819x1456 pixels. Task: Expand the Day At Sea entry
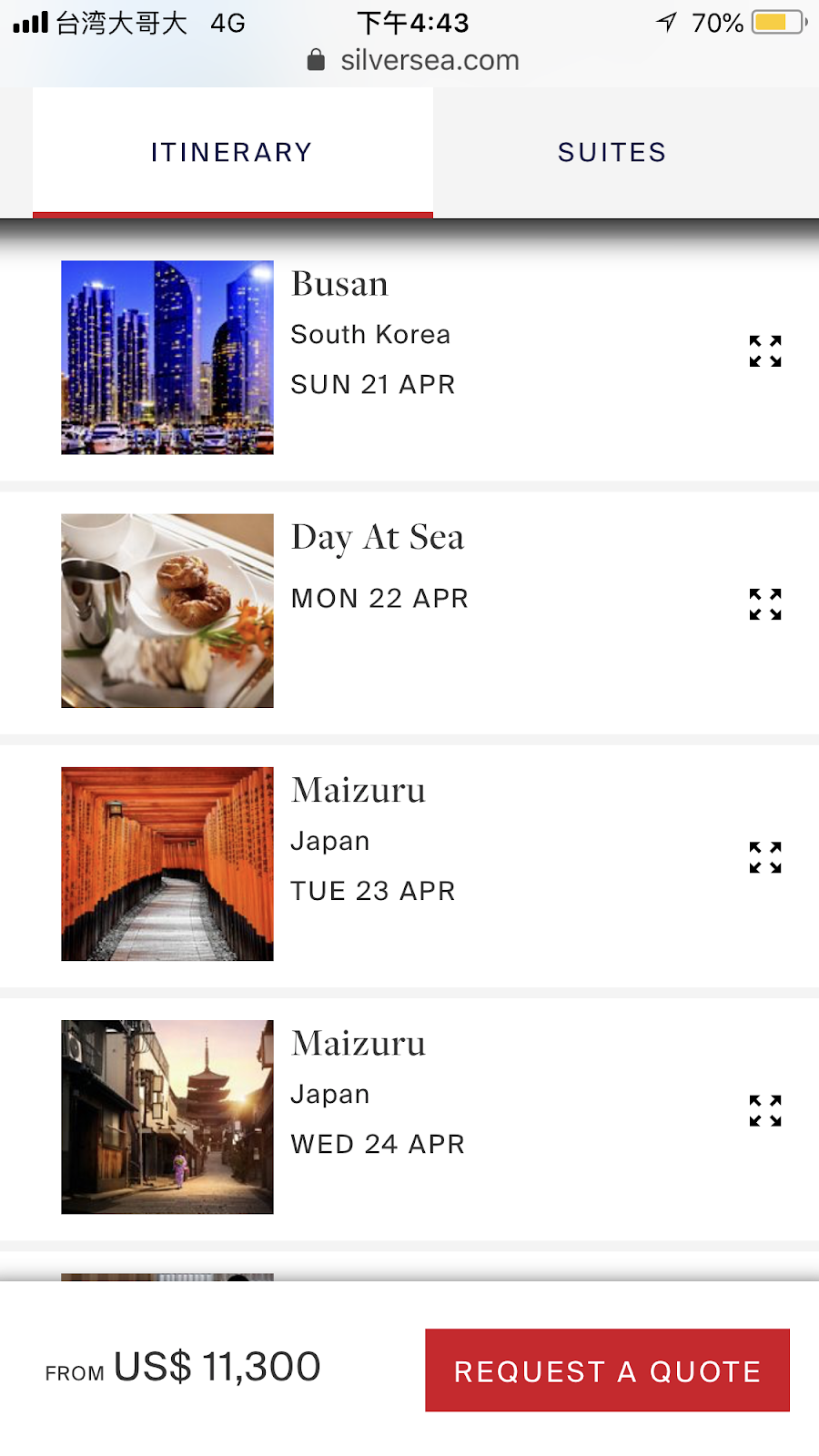tap(765, 604)
